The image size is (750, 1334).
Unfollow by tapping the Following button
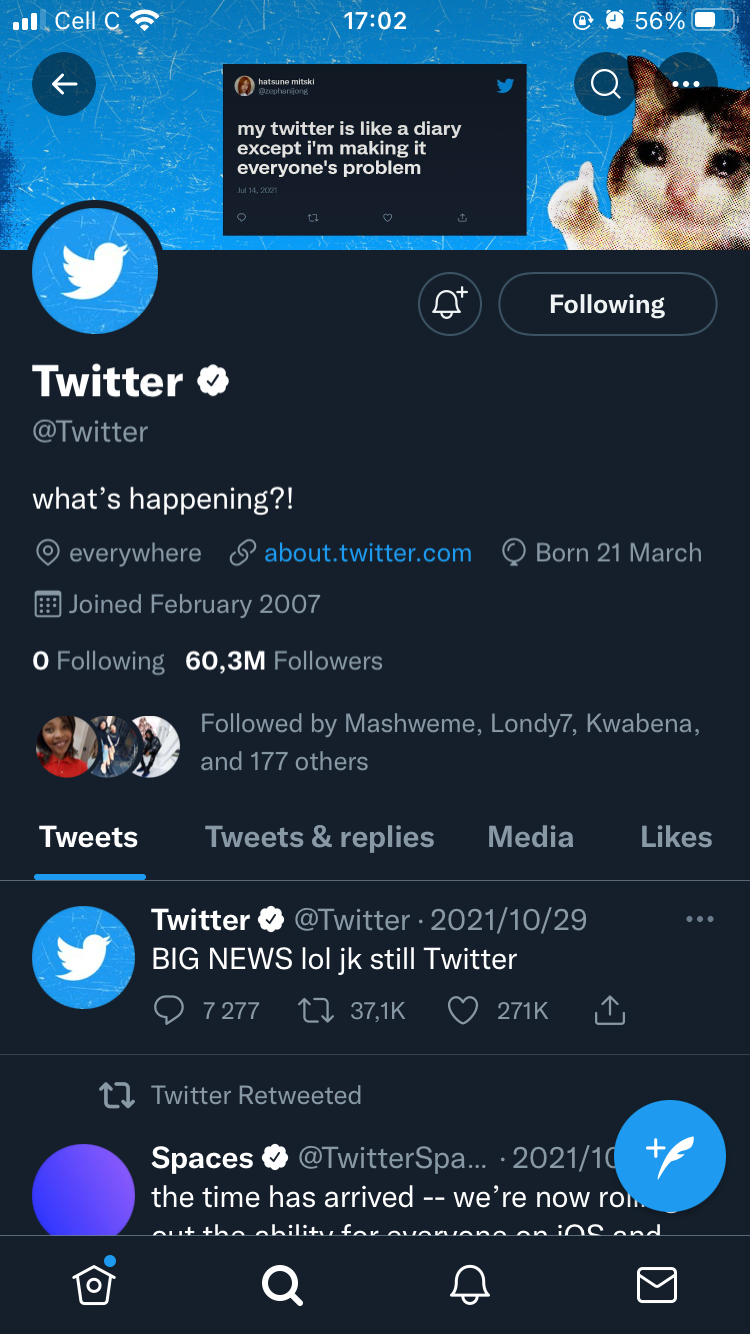pos(607,304)
